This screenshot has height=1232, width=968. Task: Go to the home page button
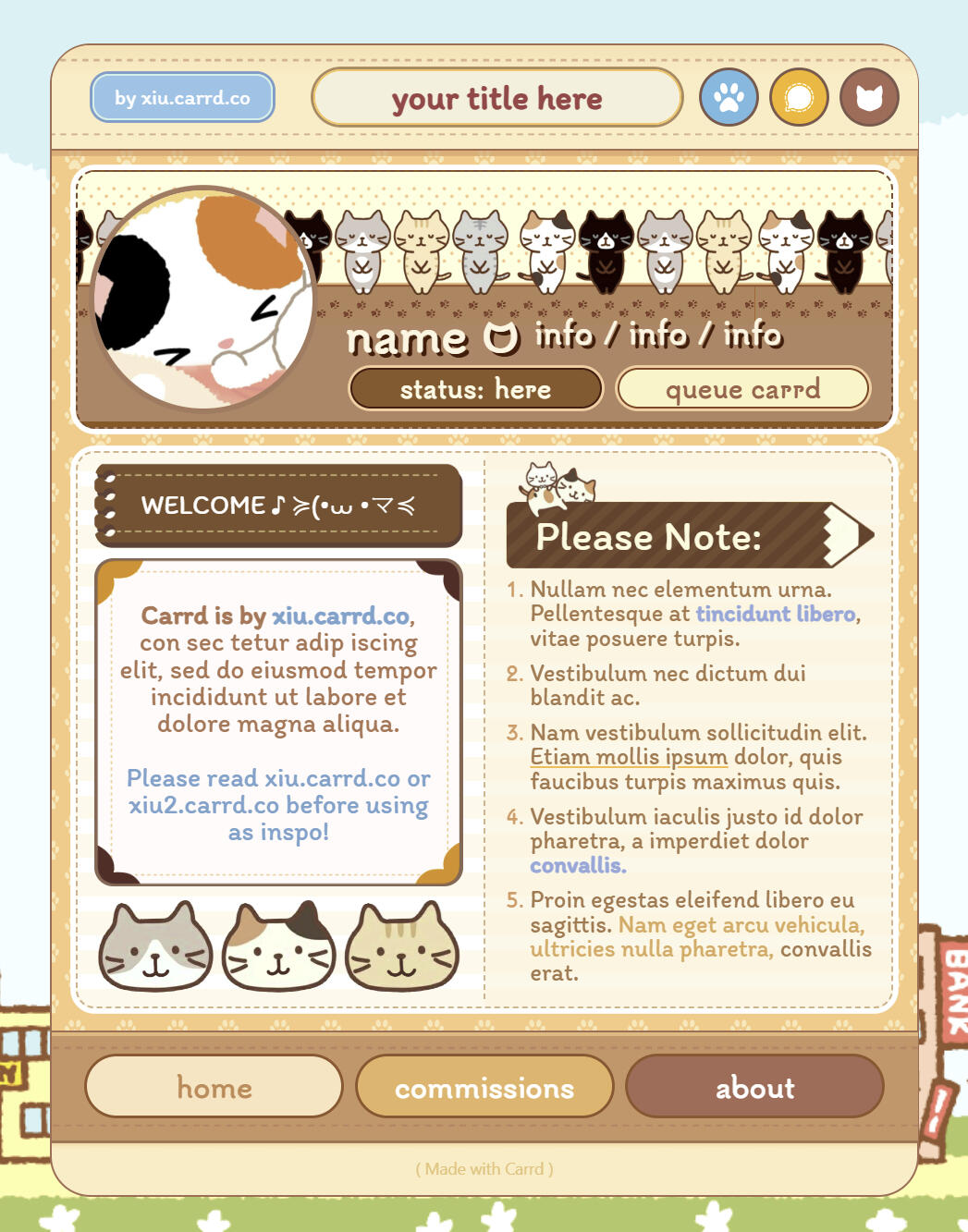(214, 1087)
